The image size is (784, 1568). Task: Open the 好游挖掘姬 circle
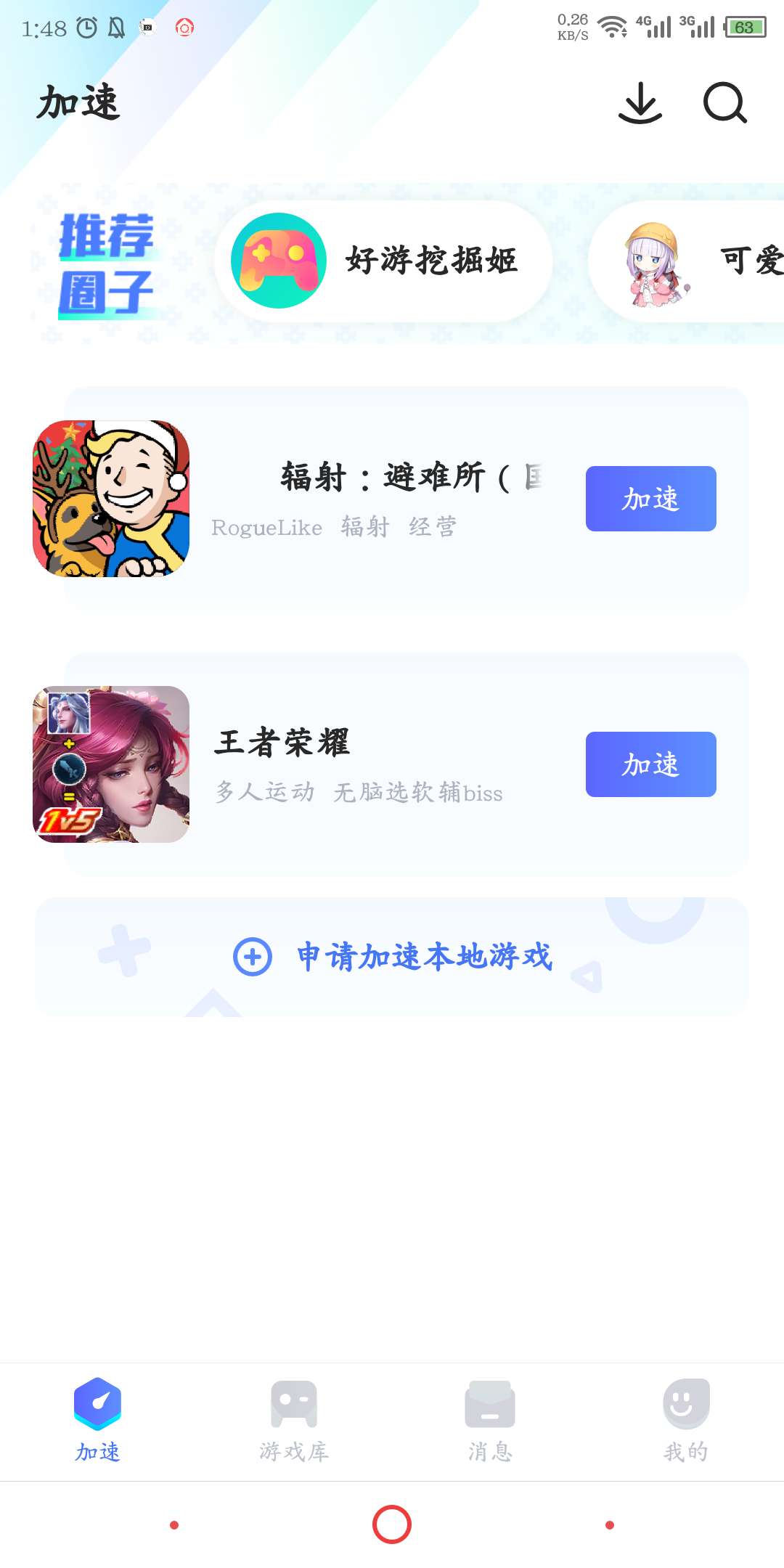(x=383, y=261)
